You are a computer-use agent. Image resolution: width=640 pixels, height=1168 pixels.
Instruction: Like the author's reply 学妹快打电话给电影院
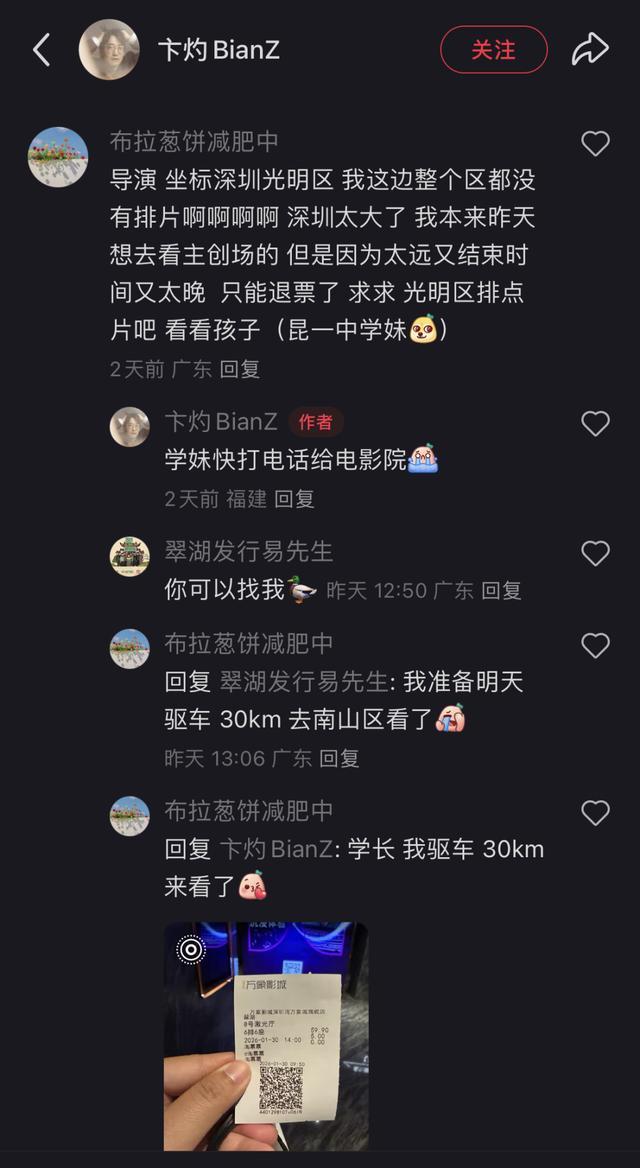coord(595,424)
